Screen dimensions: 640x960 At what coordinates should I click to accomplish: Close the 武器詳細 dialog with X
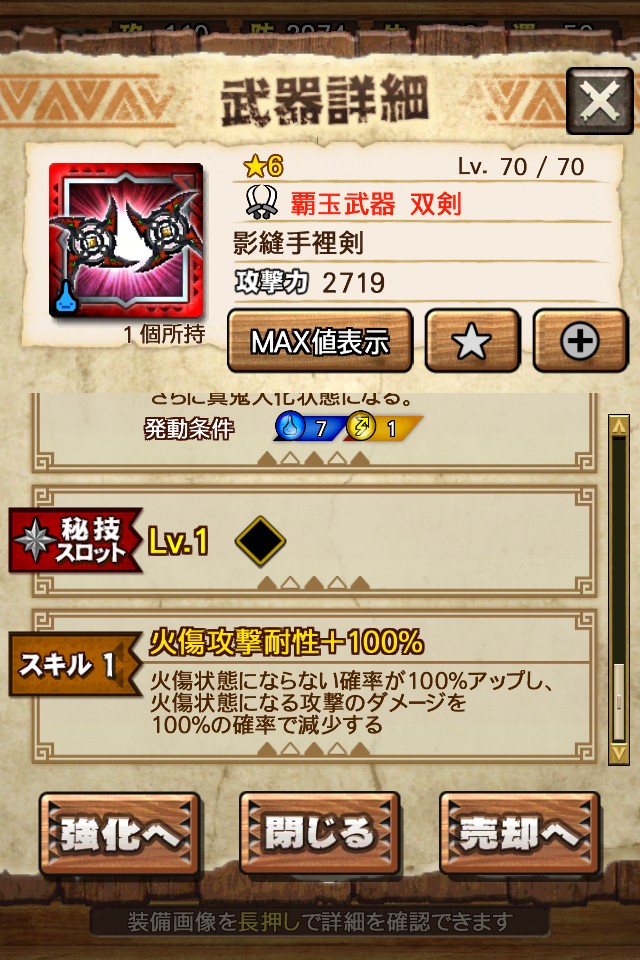tap(599, 100)
